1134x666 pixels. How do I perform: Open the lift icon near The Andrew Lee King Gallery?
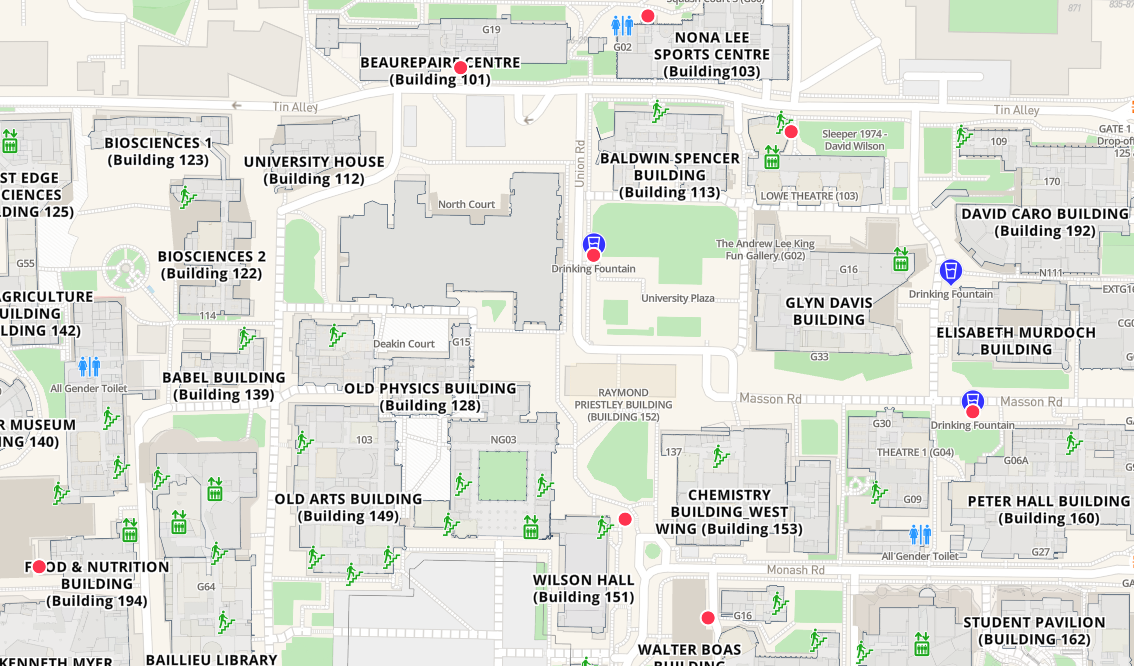tap(900, 260)
